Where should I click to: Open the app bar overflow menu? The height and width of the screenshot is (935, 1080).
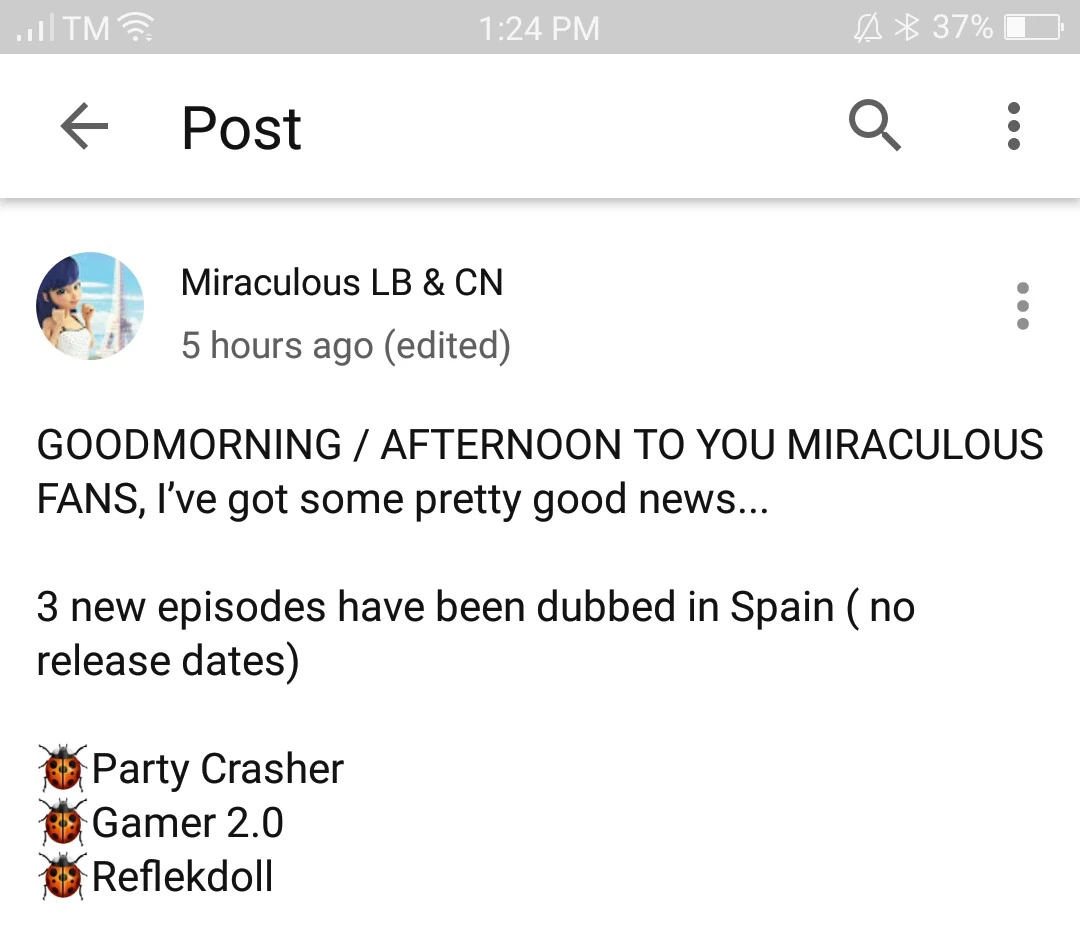coord(1013,127)
